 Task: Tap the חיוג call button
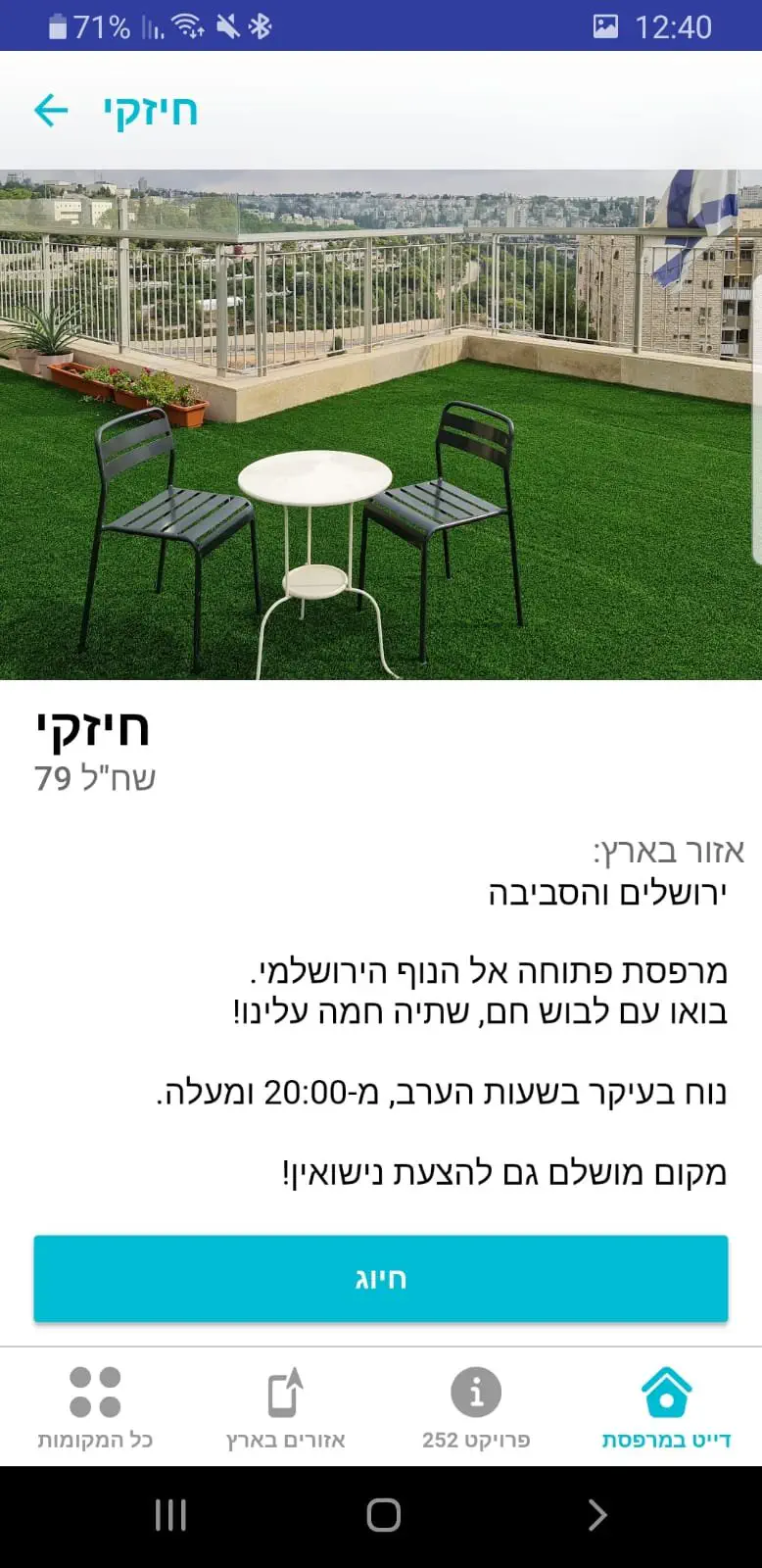coord(381,1279)
